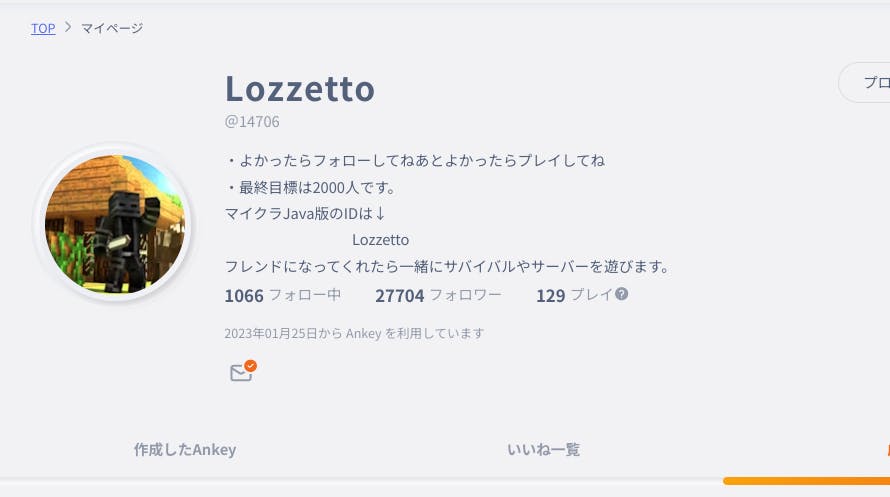Open Lozzetto's round profile picture
This screenshot has height=497, width=890.
click(115, 223)
